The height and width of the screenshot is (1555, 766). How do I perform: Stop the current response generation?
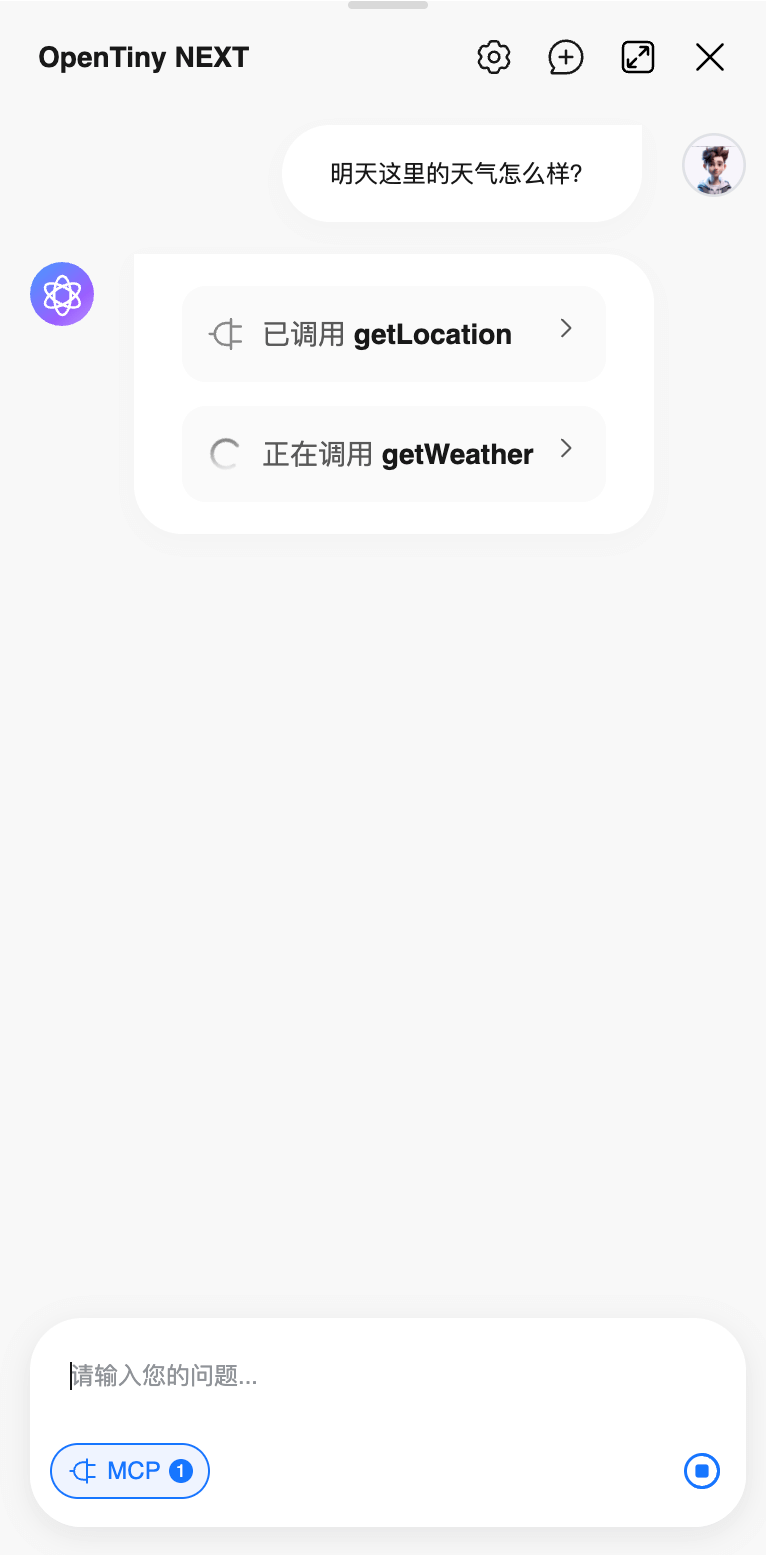pos(701,1470)
